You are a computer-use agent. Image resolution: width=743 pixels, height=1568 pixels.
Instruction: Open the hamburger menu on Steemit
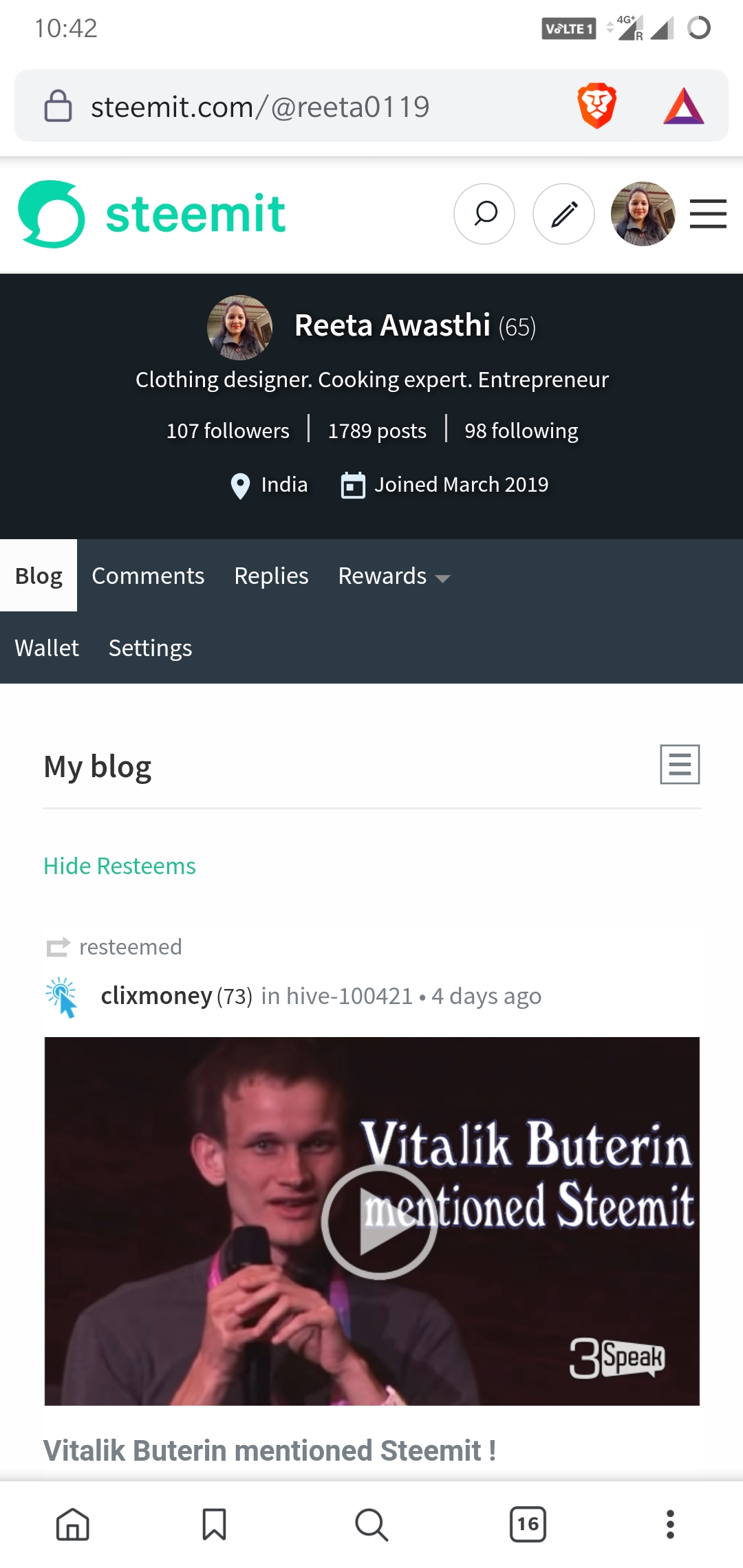pyautogui.click(x=708, y=214)
